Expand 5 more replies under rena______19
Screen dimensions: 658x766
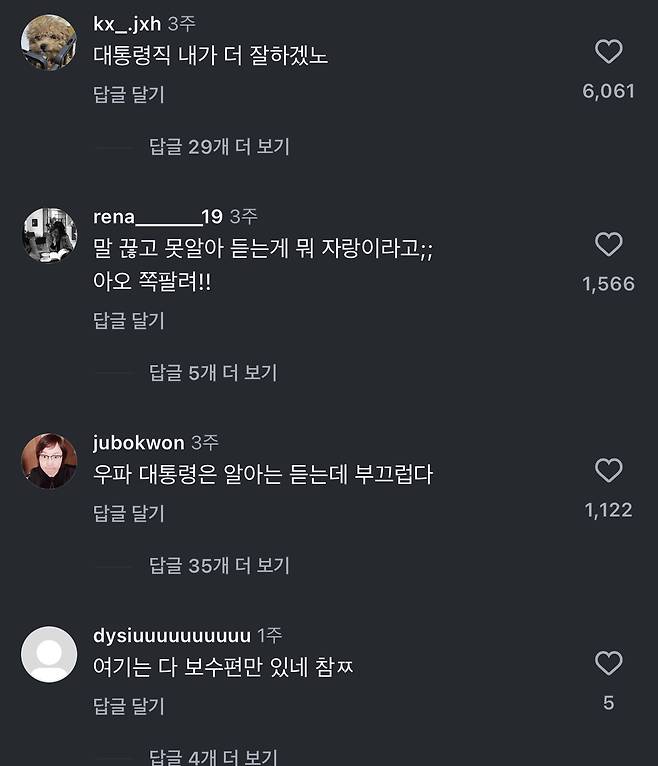tap(213, 373)
